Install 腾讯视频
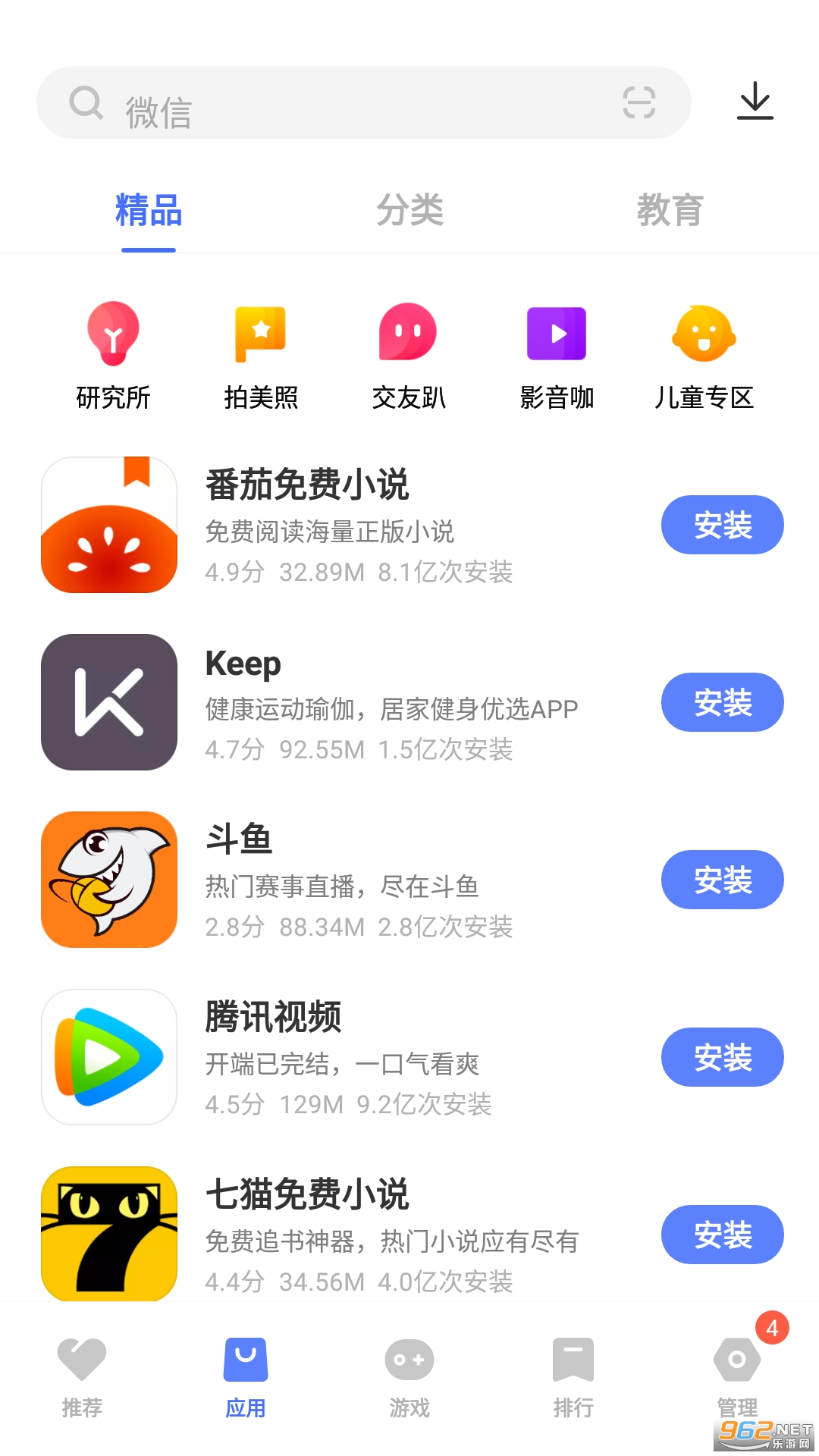The width and height of the screenshot is (819, 1456). [x=722, y=1057]
